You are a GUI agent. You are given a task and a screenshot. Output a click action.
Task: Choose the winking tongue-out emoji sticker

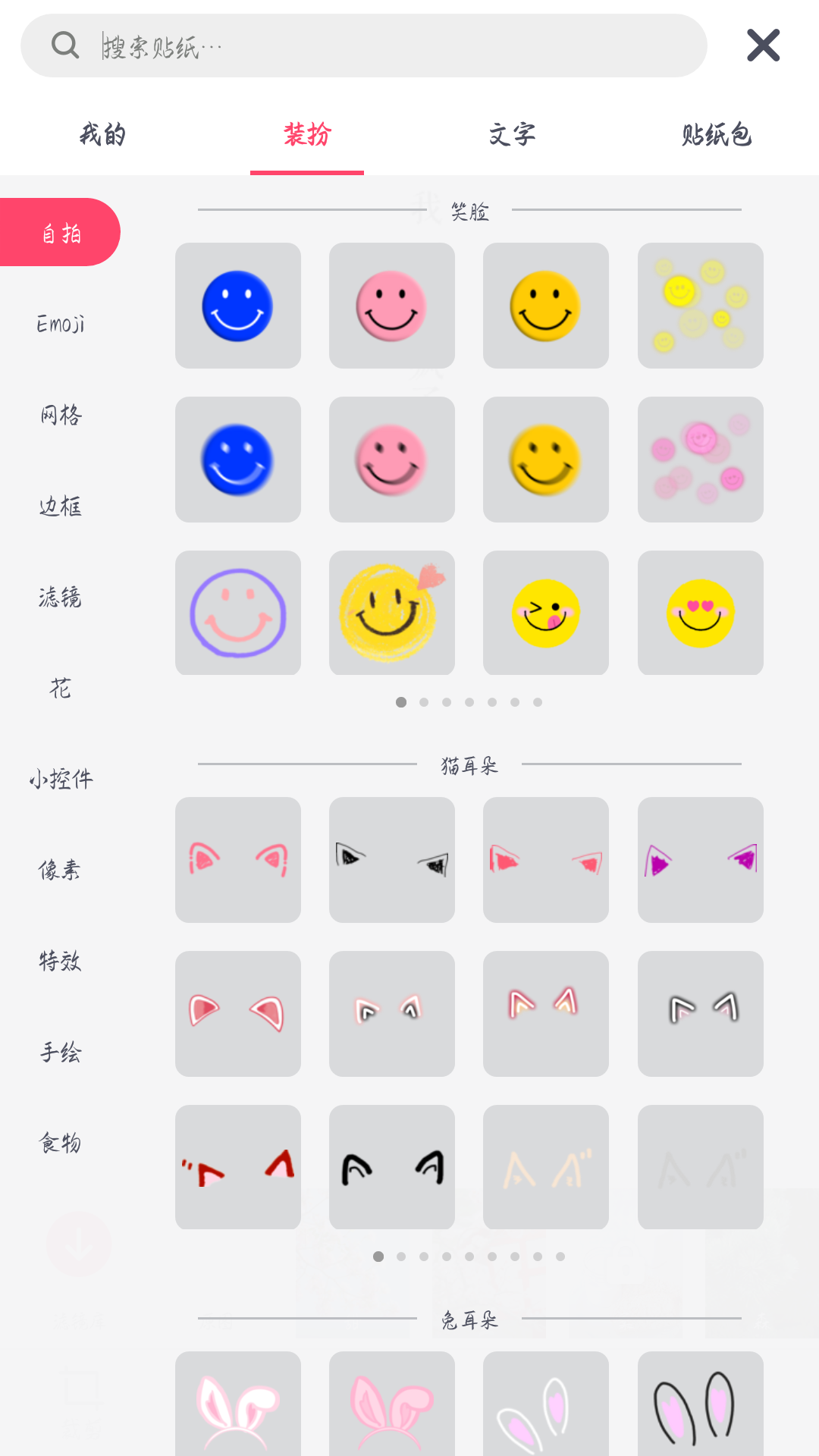[x=546, y=613]
